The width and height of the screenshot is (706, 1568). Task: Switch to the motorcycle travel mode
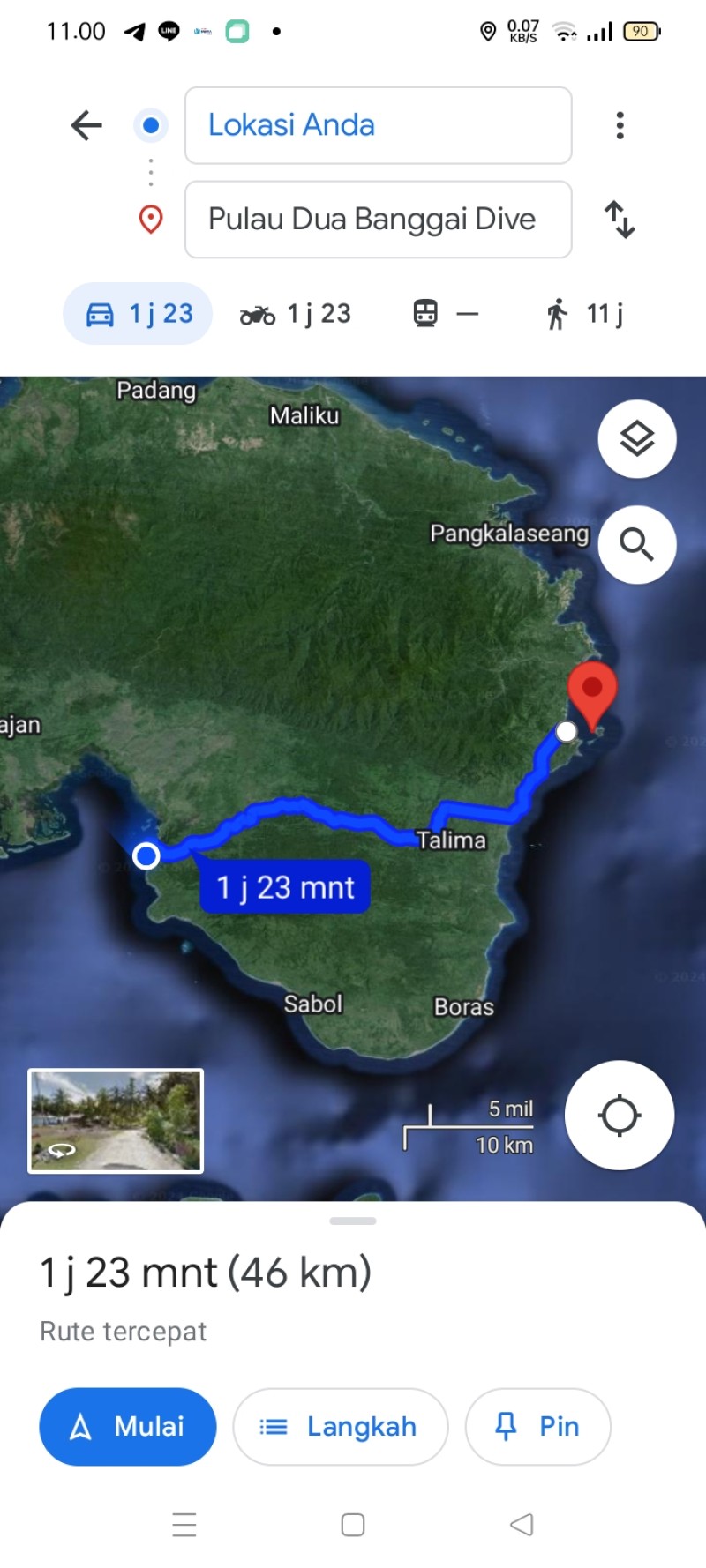[x=296, y=314]
